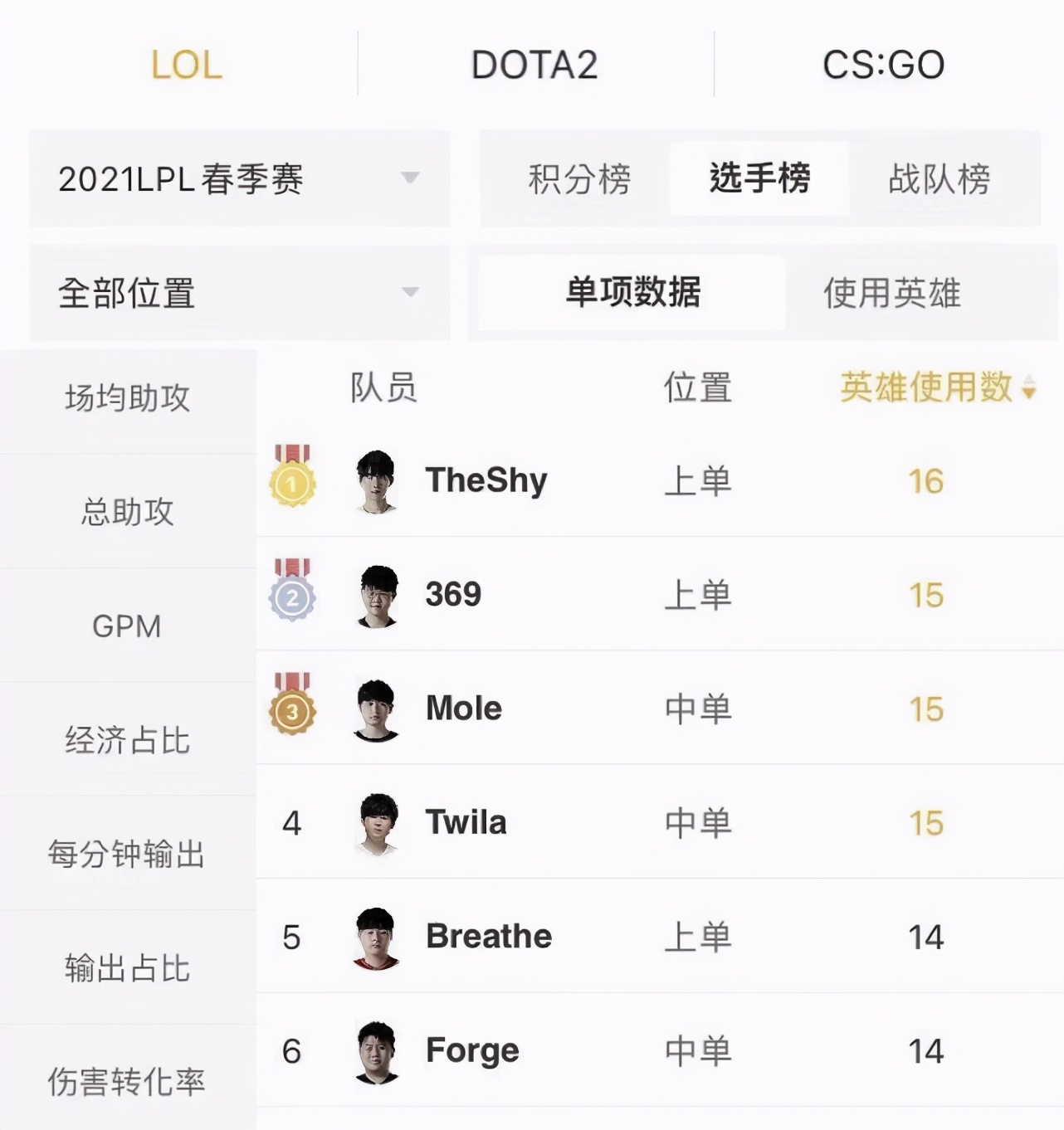1064x1130 pixels.
Task: Show the 使用英雄 heroes used view
Action: (891, 293)
